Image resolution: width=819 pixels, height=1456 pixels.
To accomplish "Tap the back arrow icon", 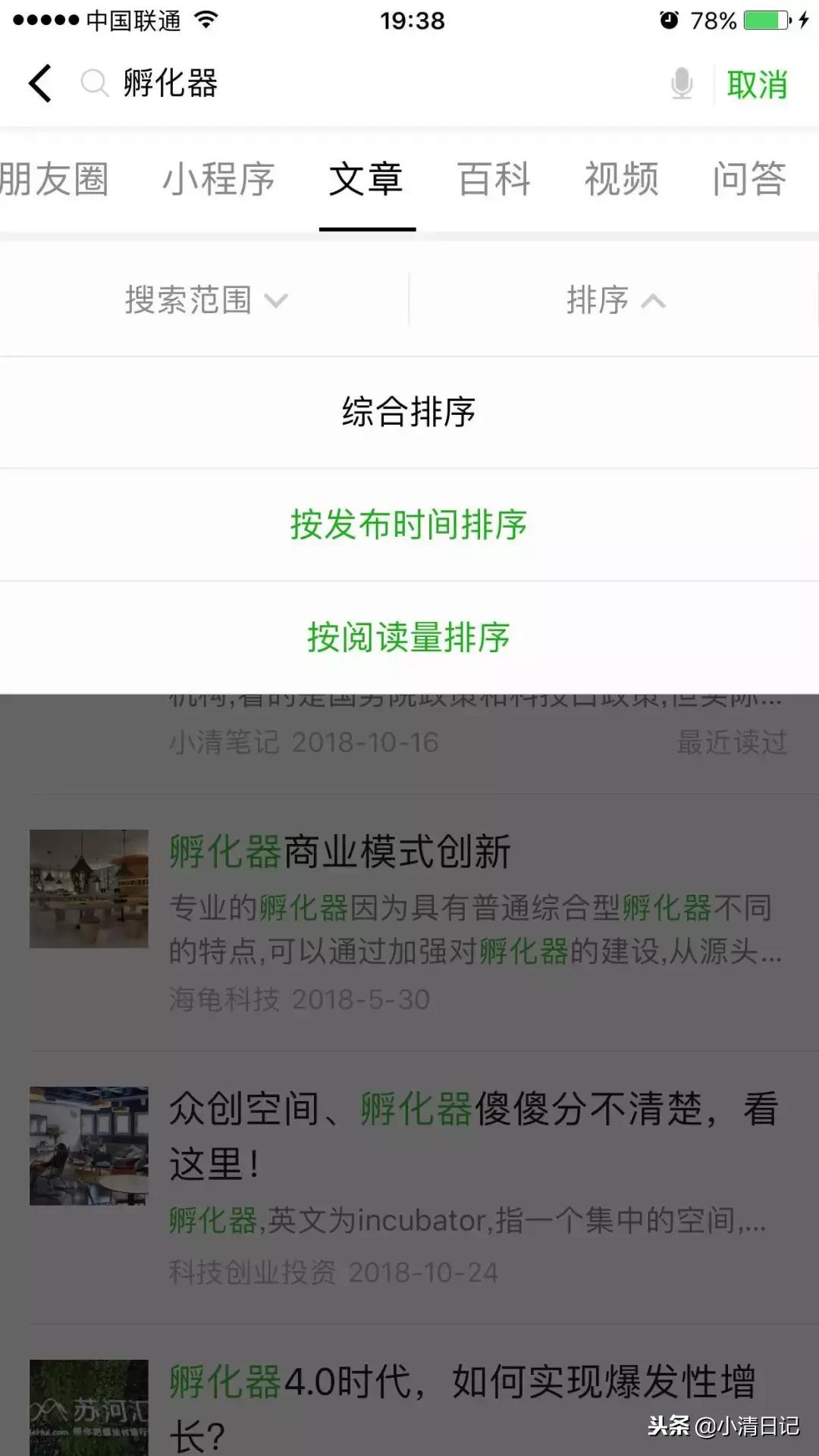I will coord(39,83).
